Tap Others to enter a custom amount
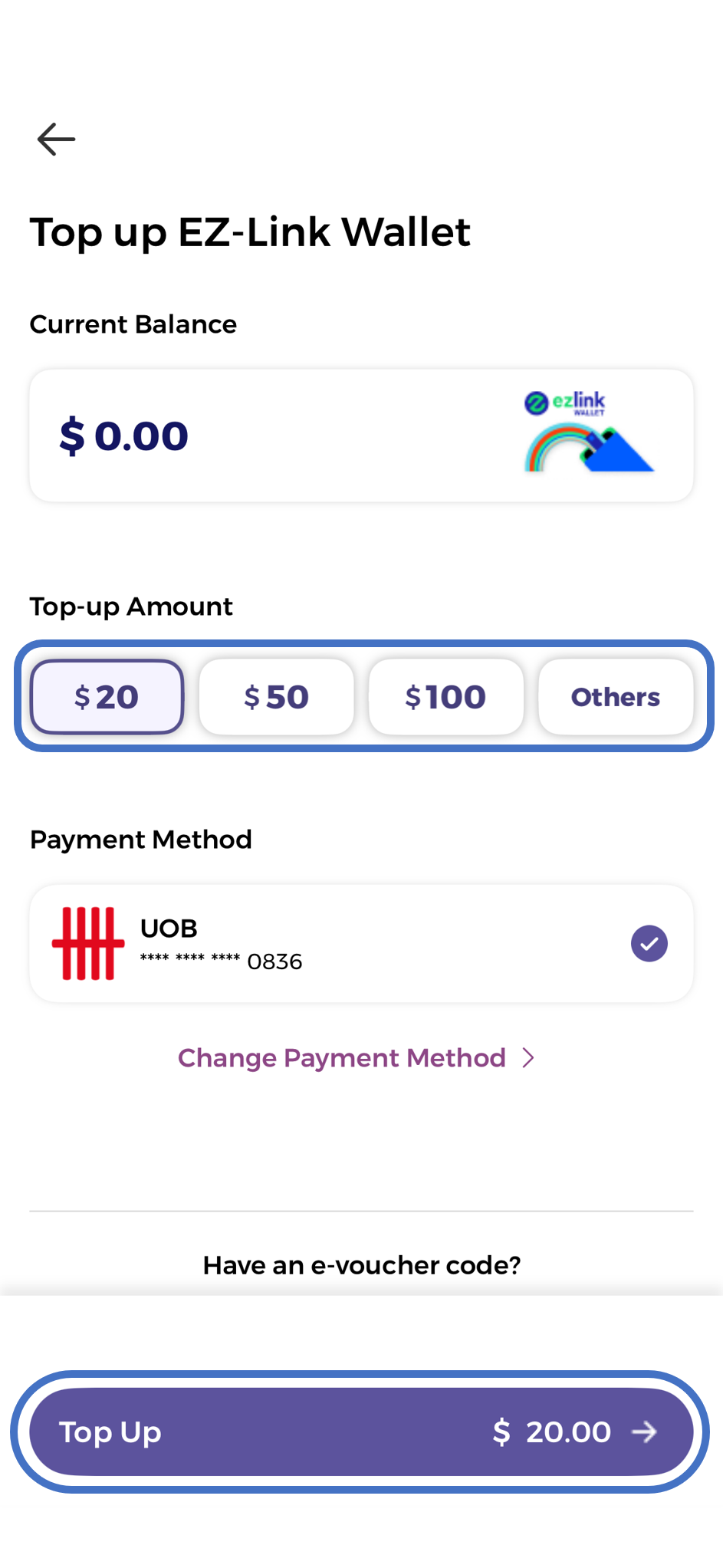This screenshot has width=723, height=1568. tap(615, 697)
